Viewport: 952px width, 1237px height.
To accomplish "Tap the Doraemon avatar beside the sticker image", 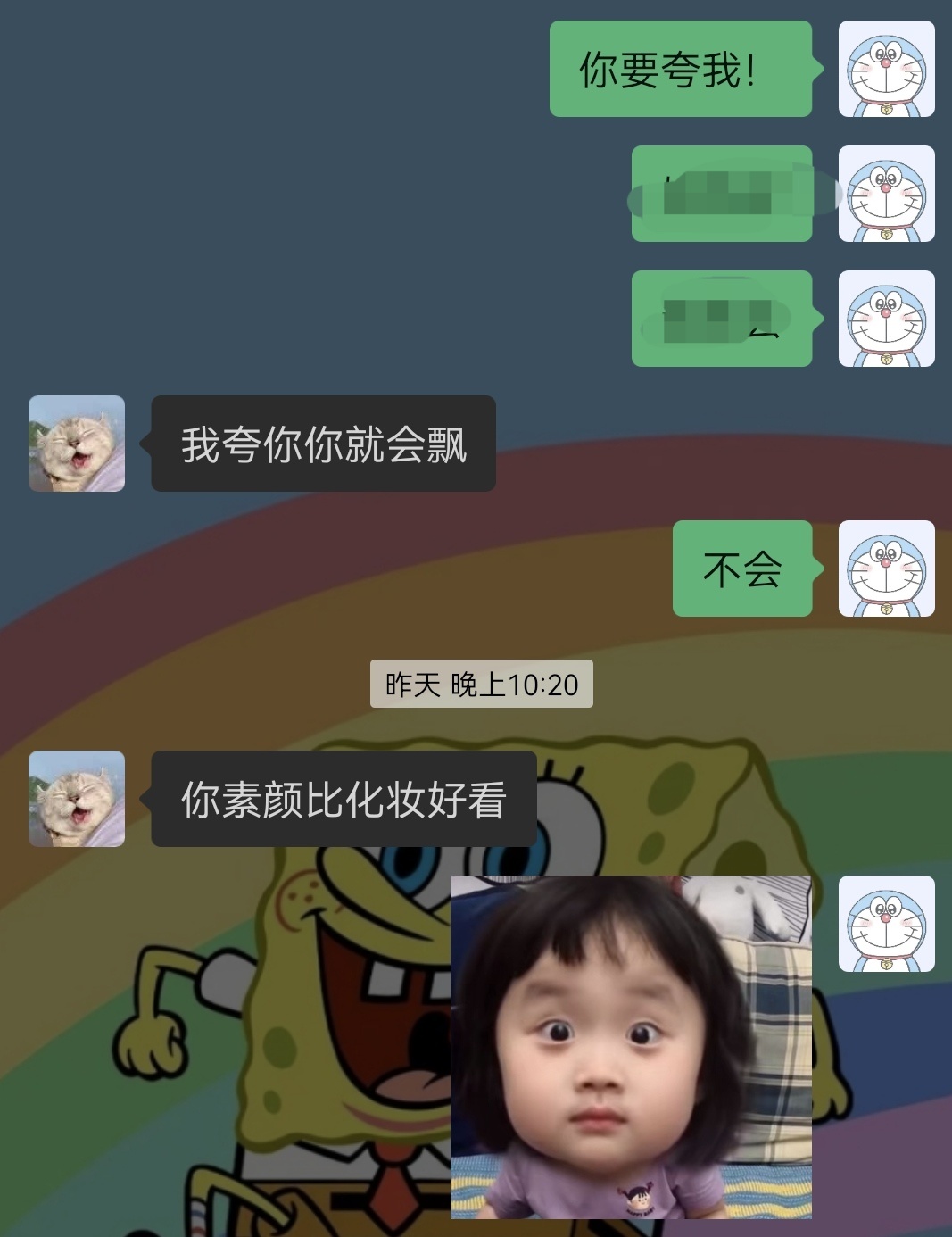I will coord(886,924).
